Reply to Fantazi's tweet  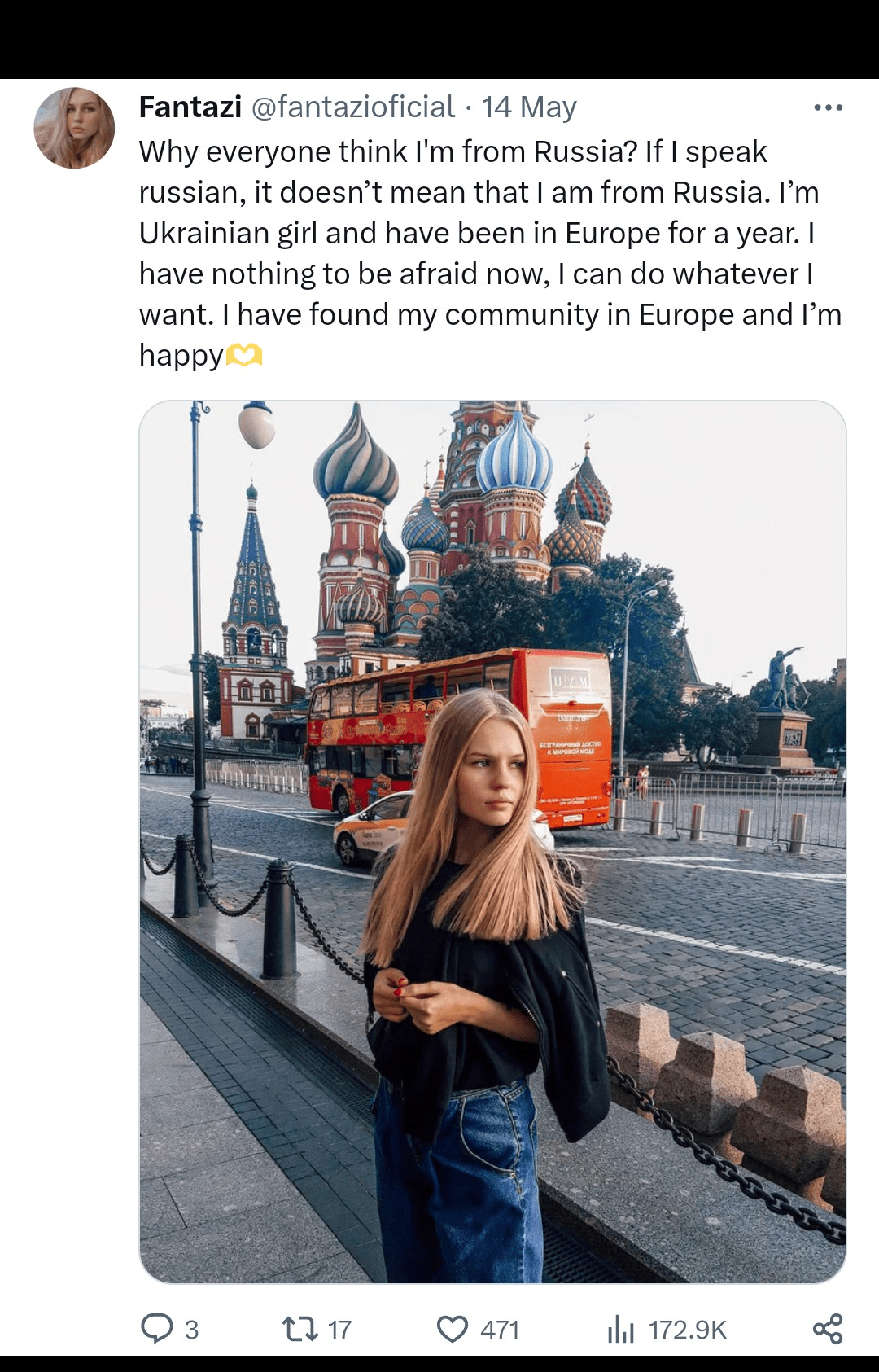157,1328
